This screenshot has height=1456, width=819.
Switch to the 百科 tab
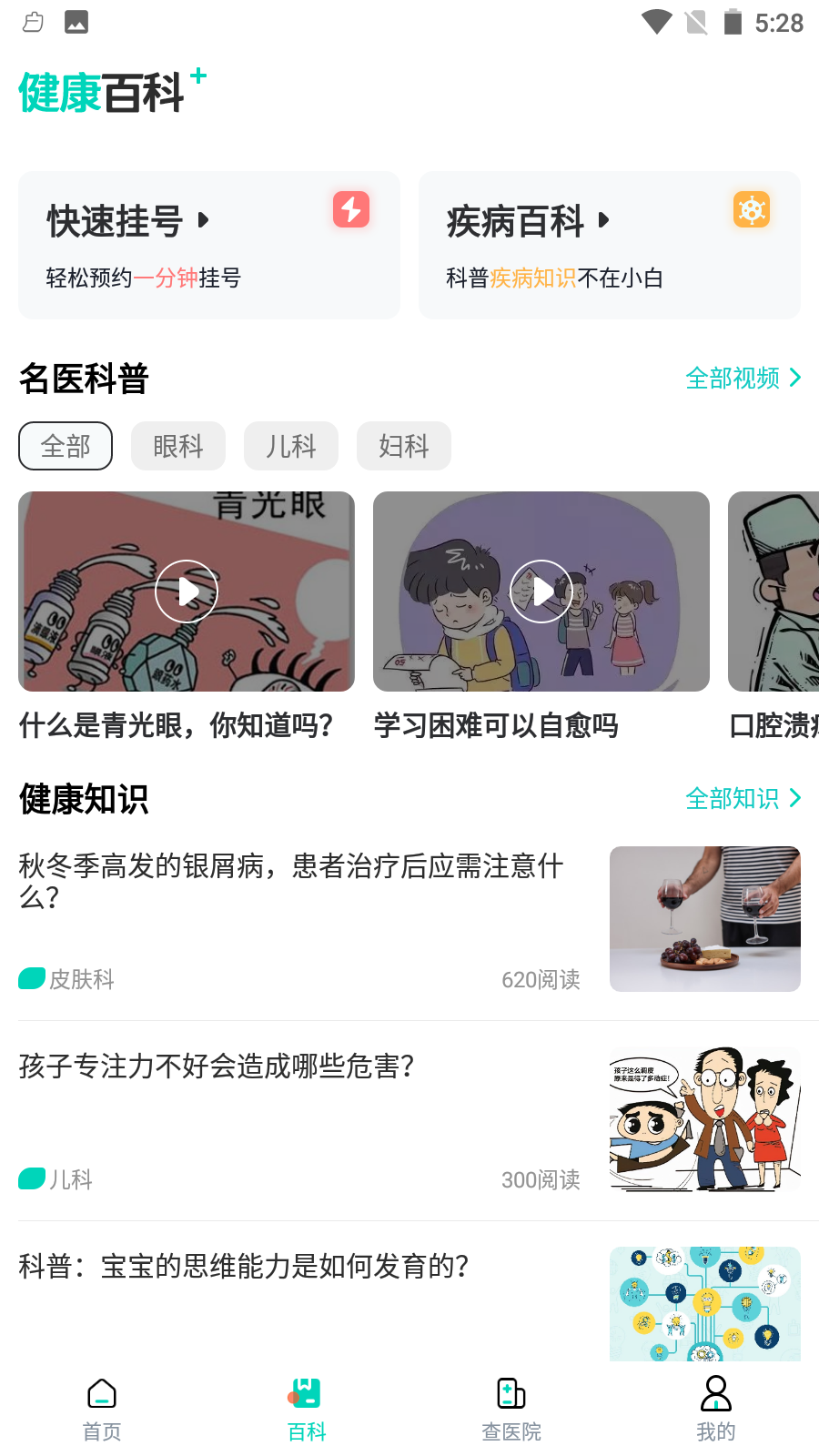pos(307,1409)
